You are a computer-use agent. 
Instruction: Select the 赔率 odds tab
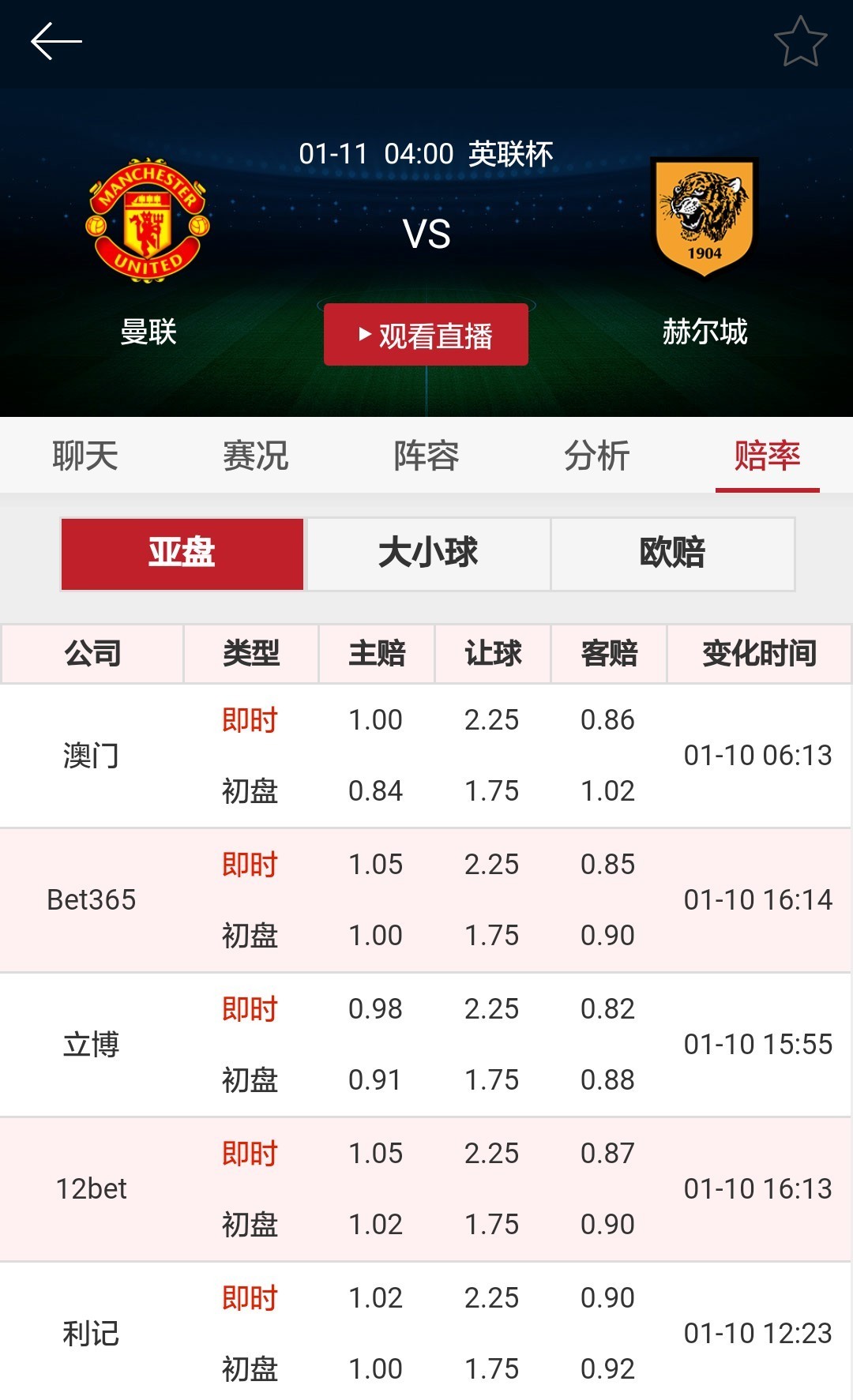tap(768, 456)
